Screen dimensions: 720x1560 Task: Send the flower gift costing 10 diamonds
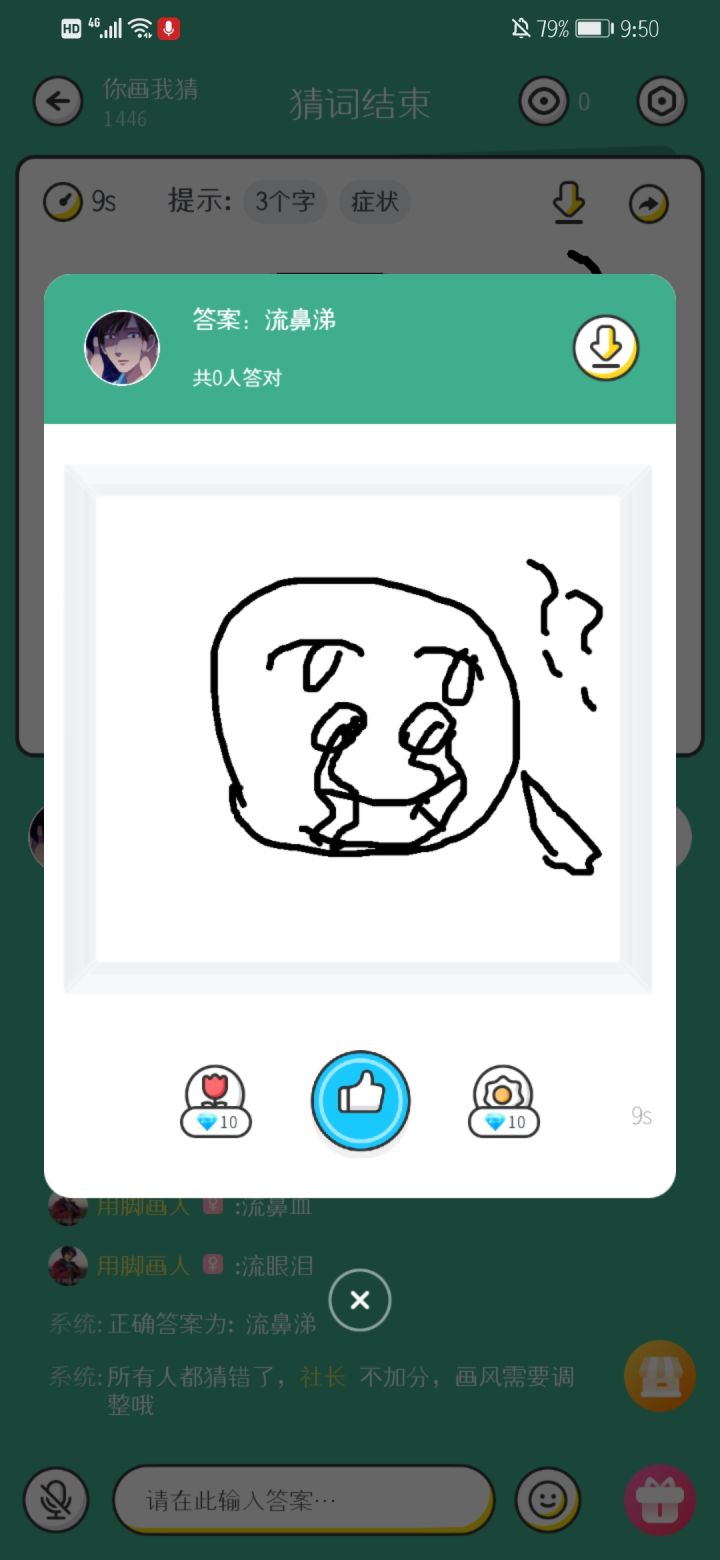click(x=215, y=1100)
